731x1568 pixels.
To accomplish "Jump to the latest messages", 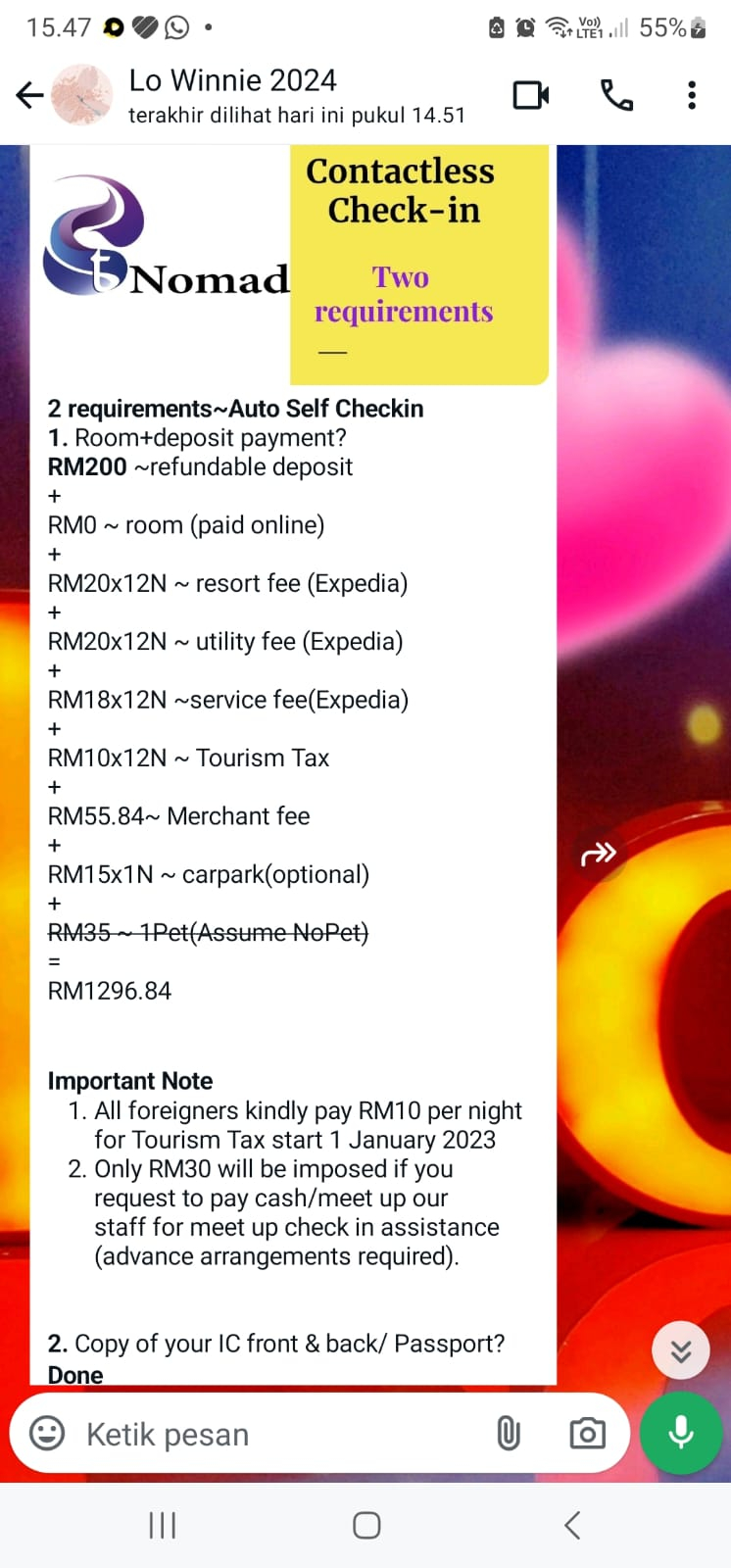I will pyautogui.click(x=680, y=1351).
